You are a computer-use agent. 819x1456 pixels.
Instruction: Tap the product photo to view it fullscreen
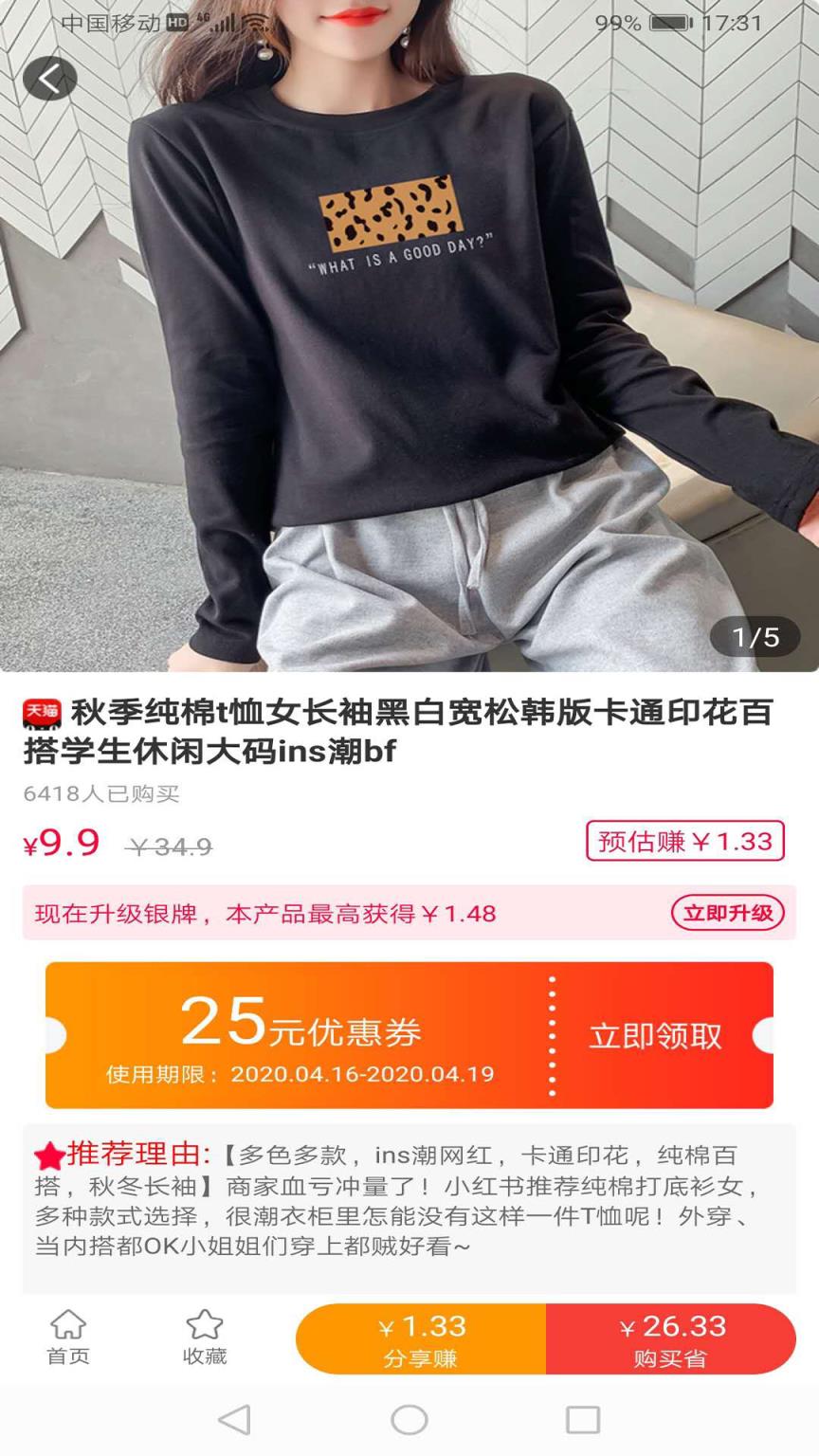(x=409, y=341)
